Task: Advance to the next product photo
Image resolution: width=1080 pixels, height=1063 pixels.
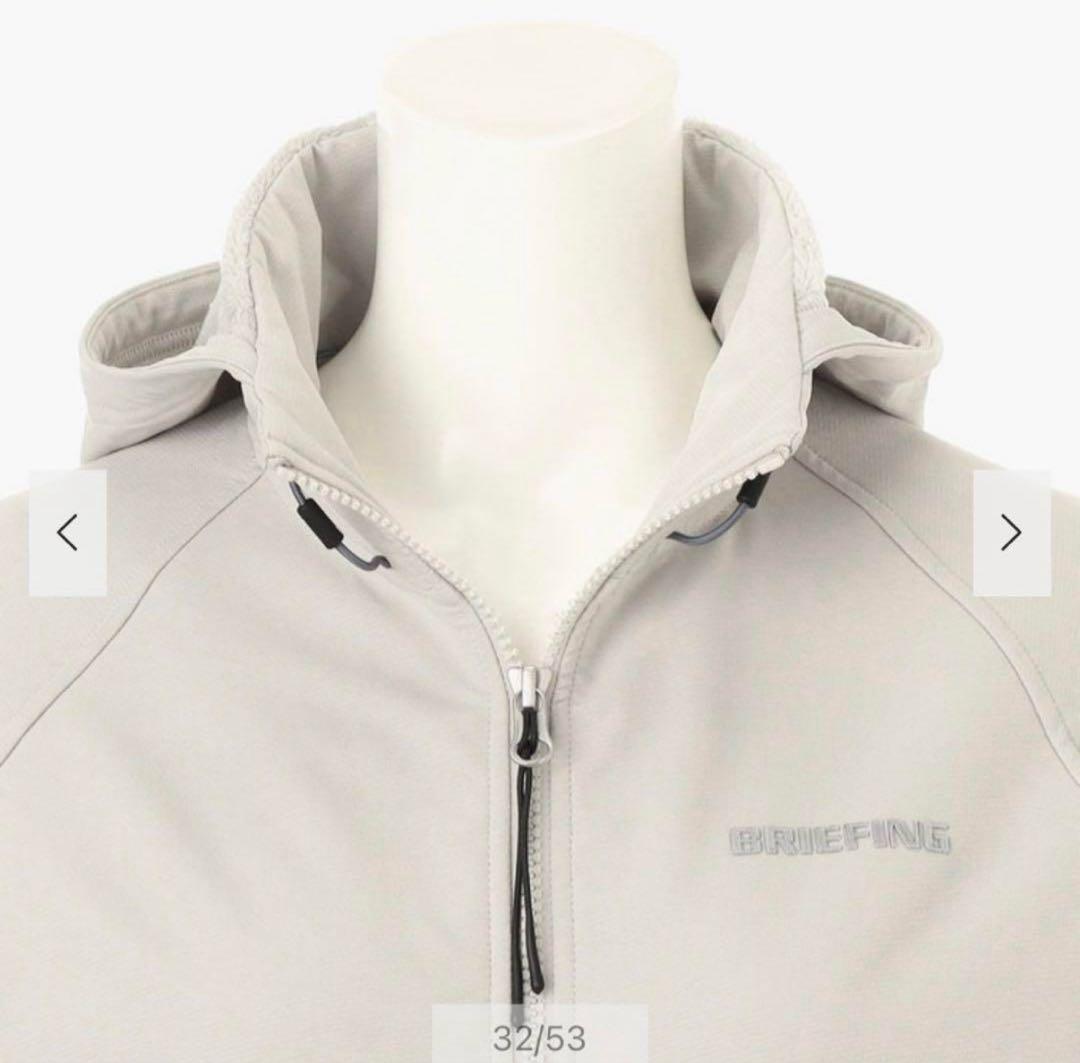Action: coord(1011,533)
